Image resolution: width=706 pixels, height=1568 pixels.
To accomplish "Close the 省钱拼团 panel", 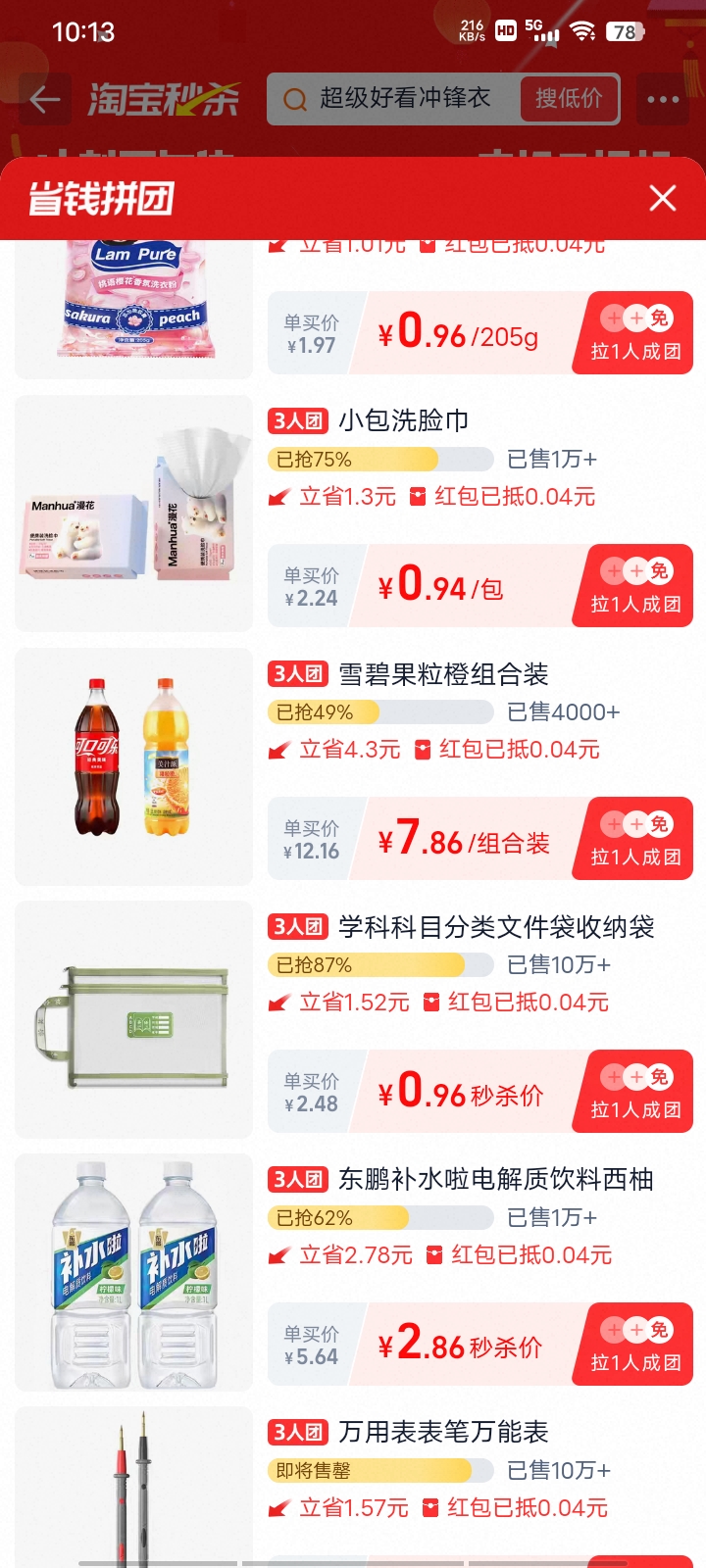I will [663, 198].
